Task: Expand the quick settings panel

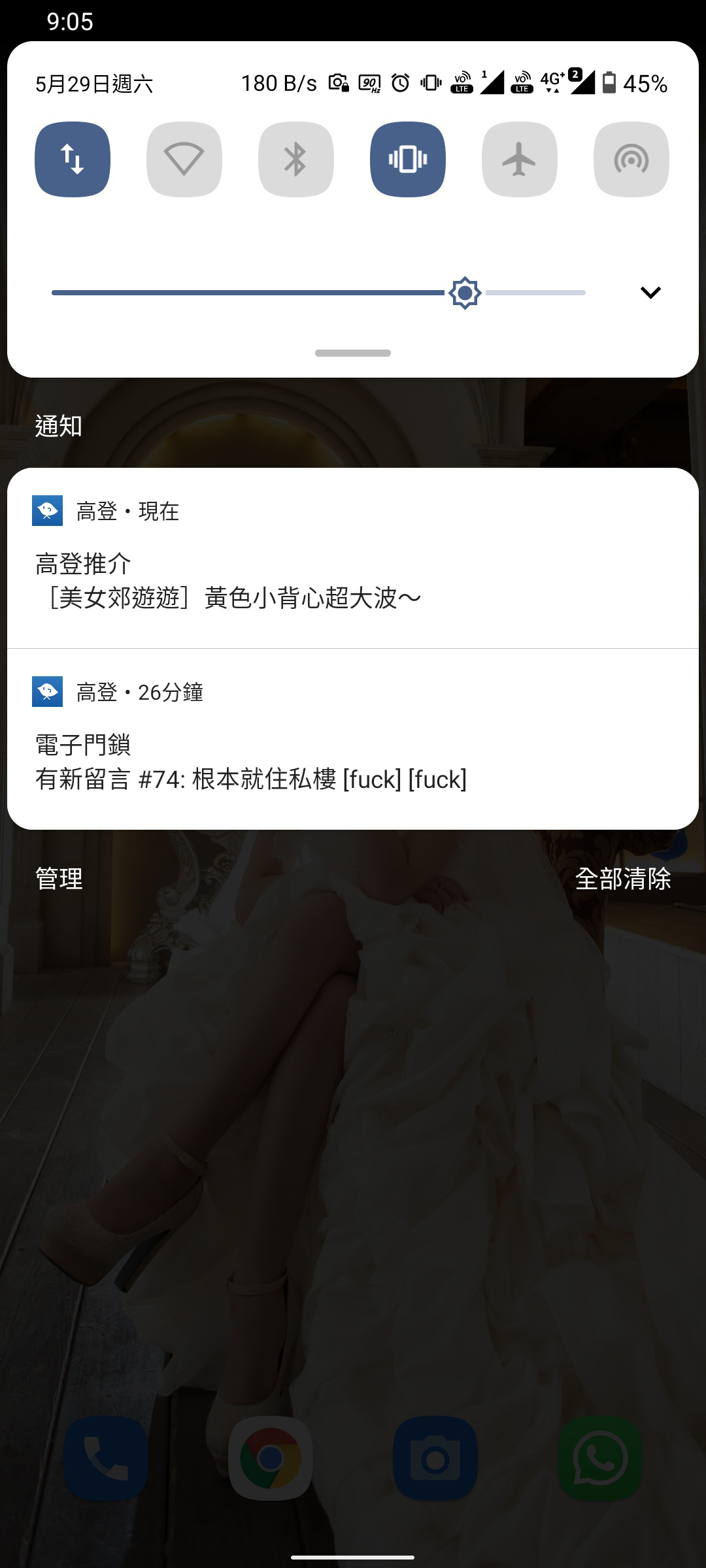Action: [650, 293]
